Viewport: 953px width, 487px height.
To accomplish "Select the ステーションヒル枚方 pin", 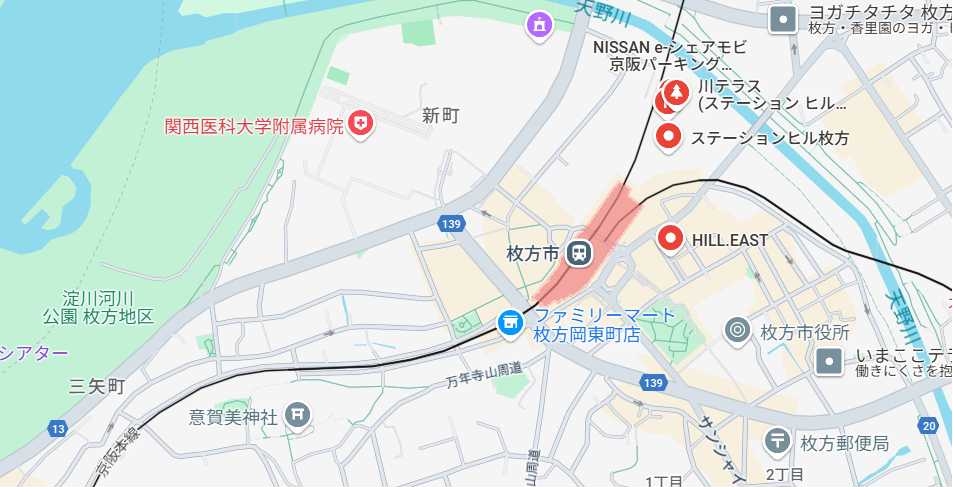I will (x=668, y=137).
